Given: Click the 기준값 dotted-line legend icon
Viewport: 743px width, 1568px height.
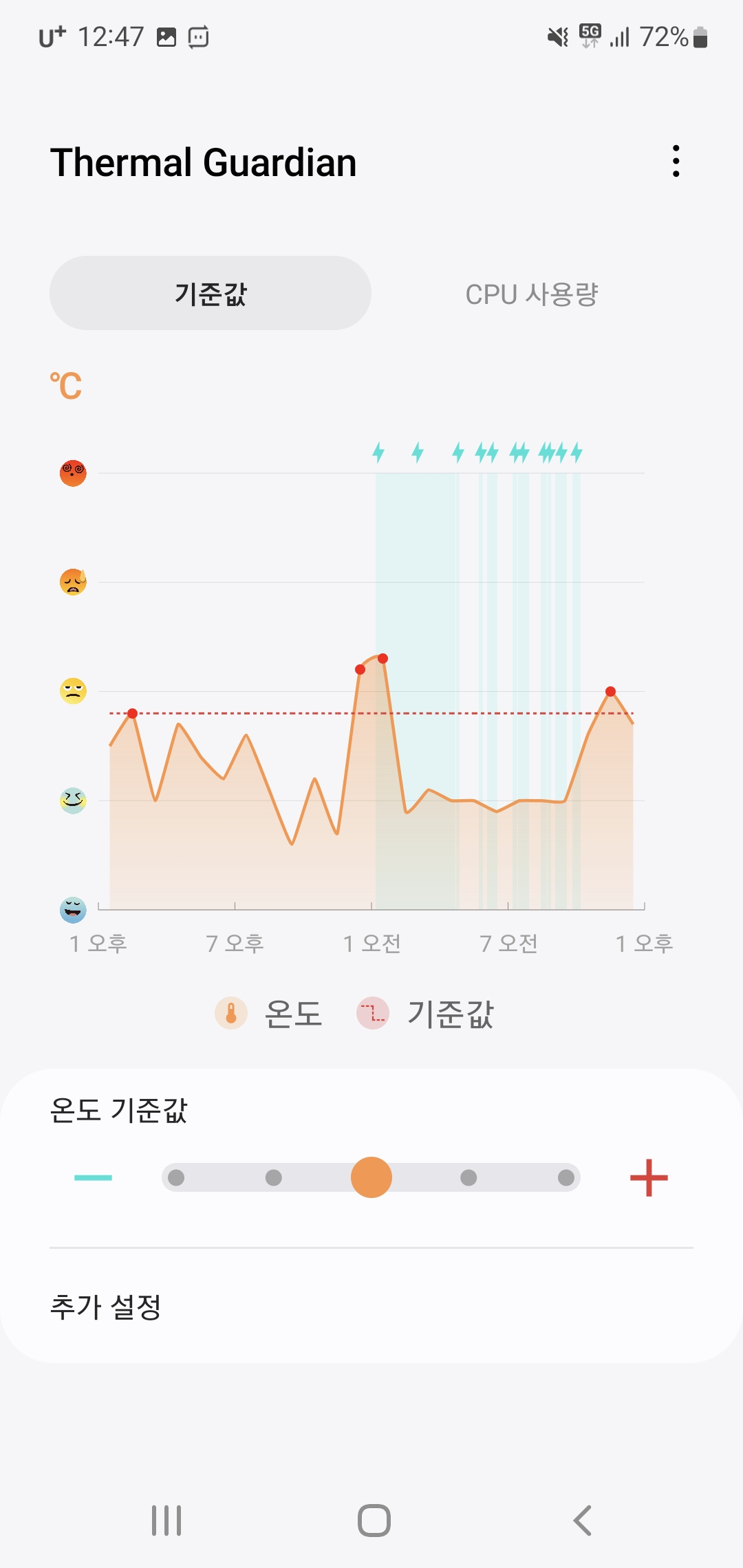Looking at the screenshot, I should [x=372, y=1014].
